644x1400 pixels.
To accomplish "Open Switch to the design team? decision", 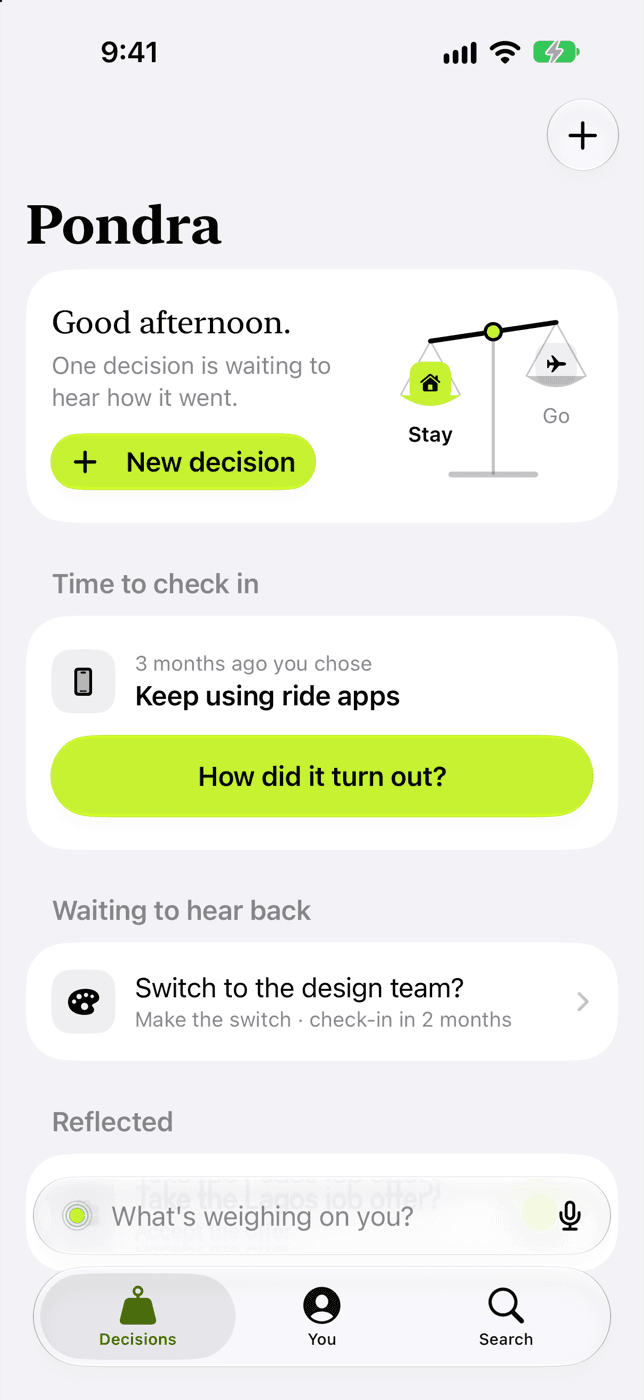I will pos(322,1002).
